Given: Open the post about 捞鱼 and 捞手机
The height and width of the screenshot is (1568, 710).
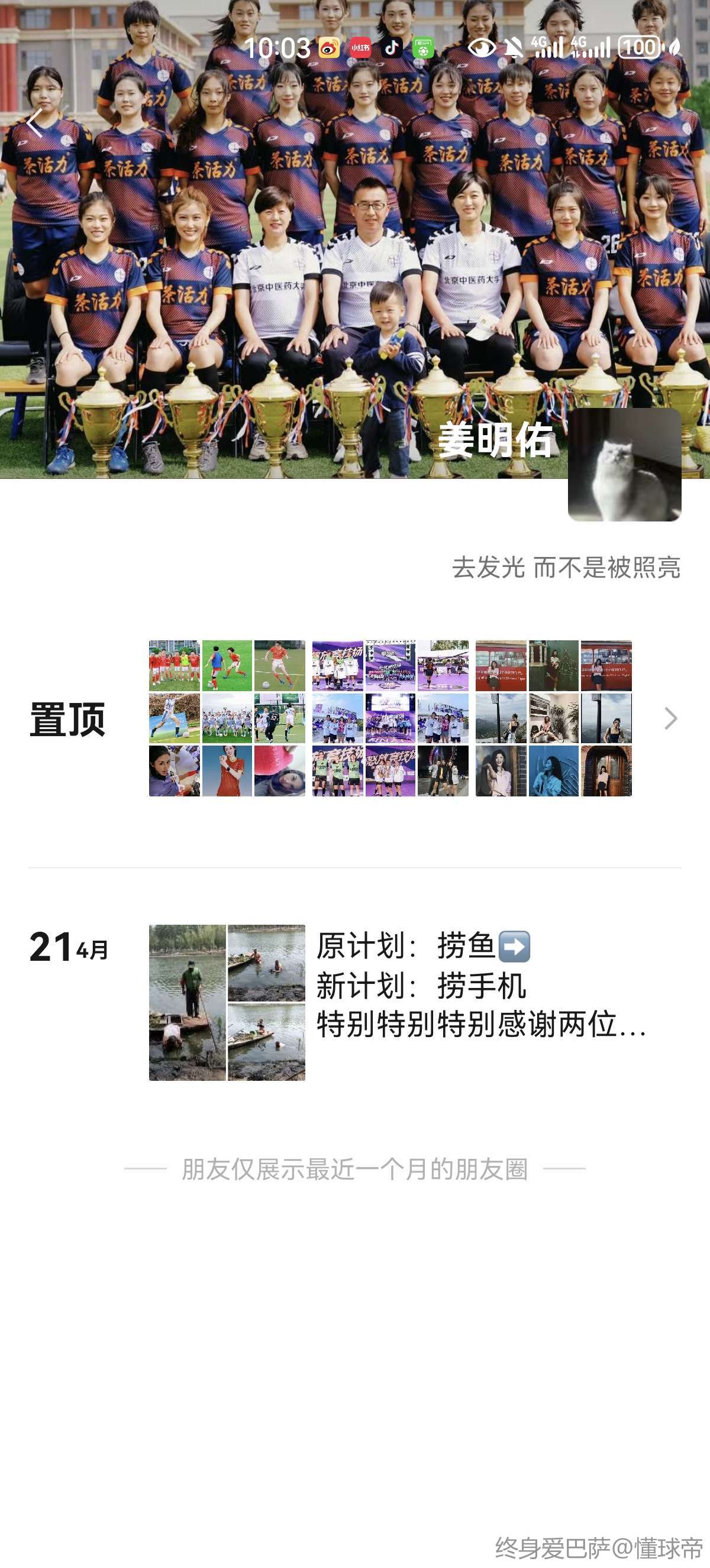Looking at the screenshot, I should (x=481, y=986).
